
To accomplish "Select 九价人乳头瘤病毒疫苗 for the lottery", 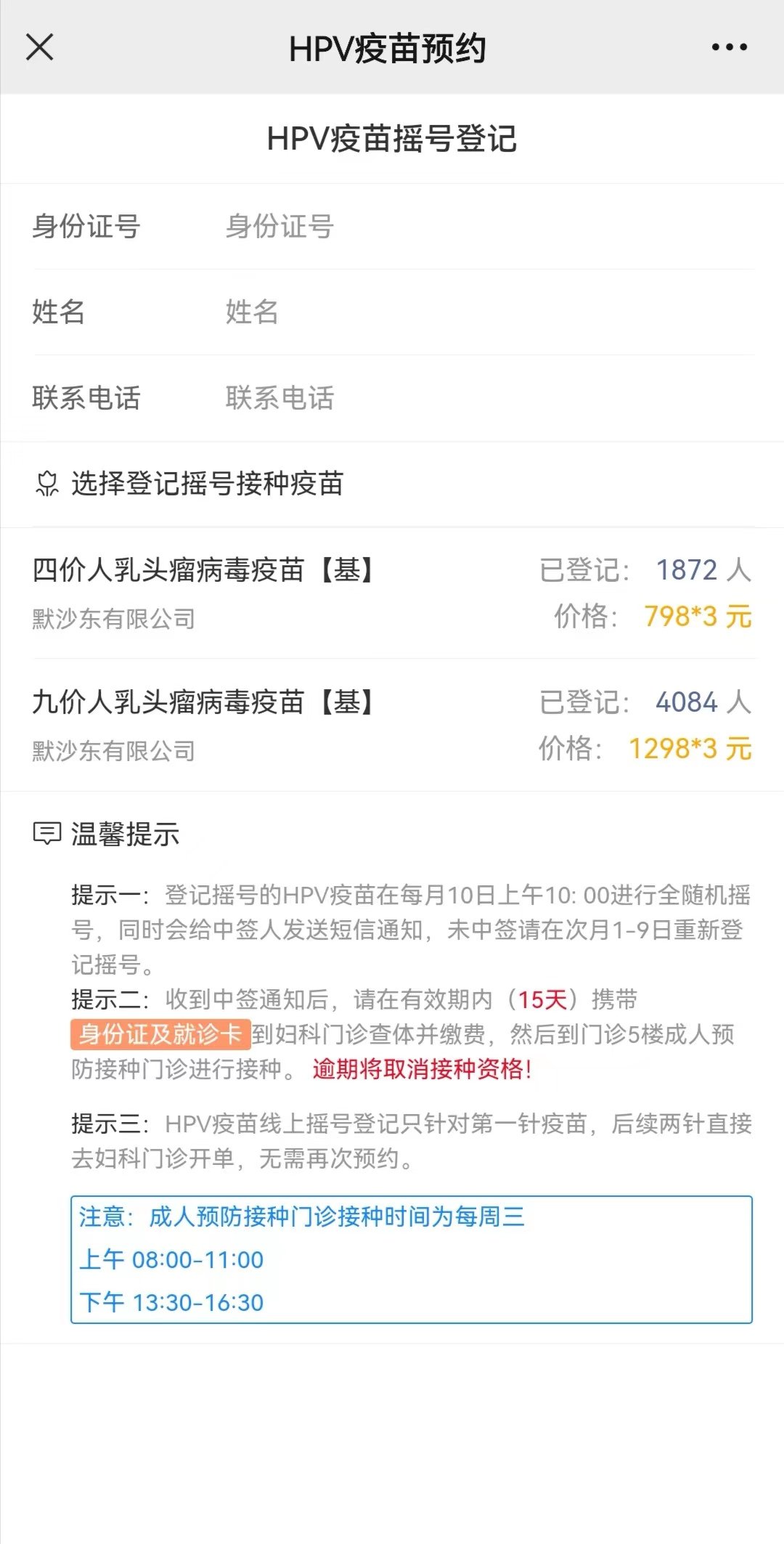I will [x=392, y=725].
